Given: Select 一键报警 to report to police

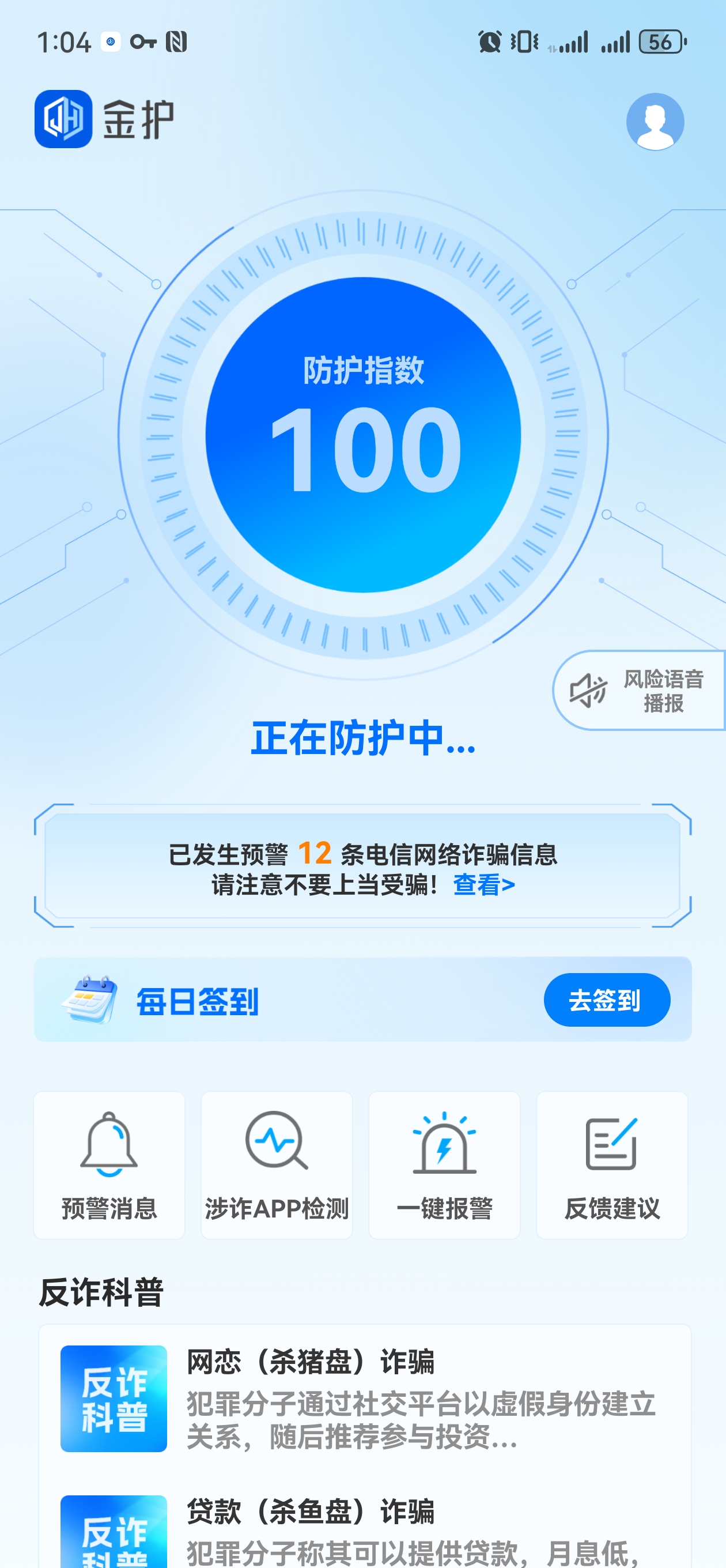Looking at the screenshot, I should tap(444, 1165).
